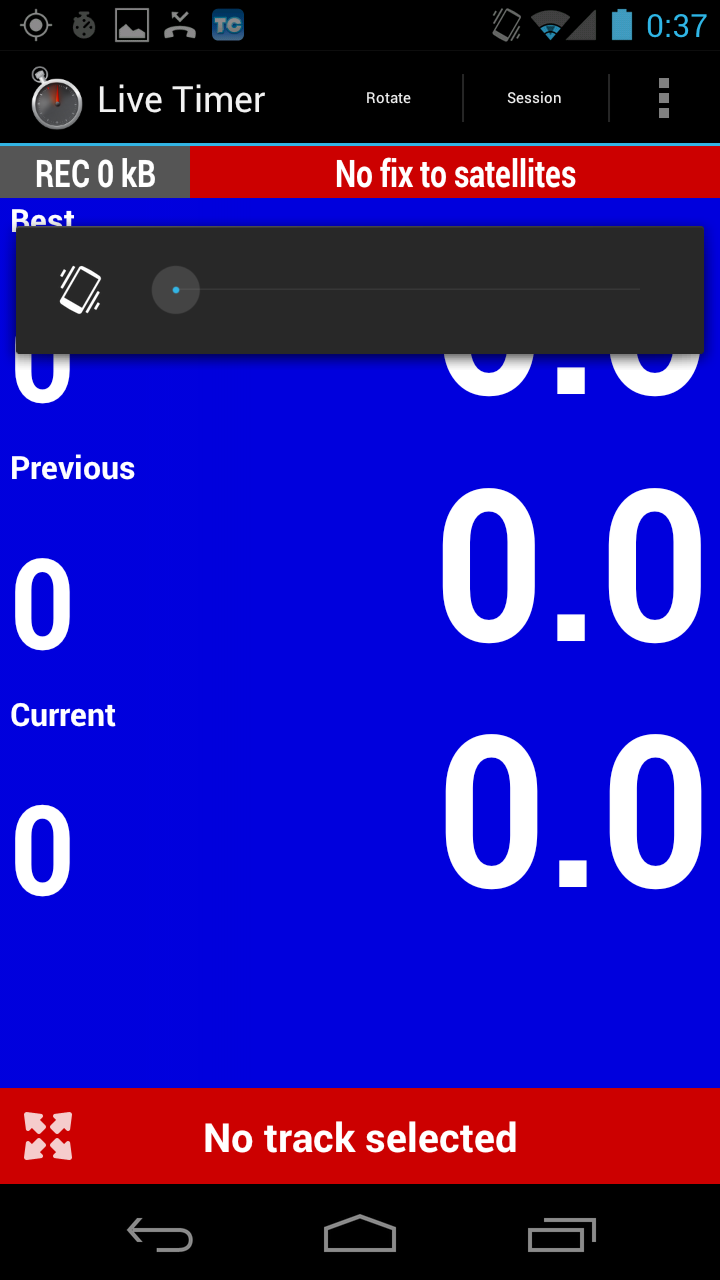Image resolution: width=720 pixels, height=1280 pixels.
Task: Tap the Live Timer app icon
Action: (55, 99)
